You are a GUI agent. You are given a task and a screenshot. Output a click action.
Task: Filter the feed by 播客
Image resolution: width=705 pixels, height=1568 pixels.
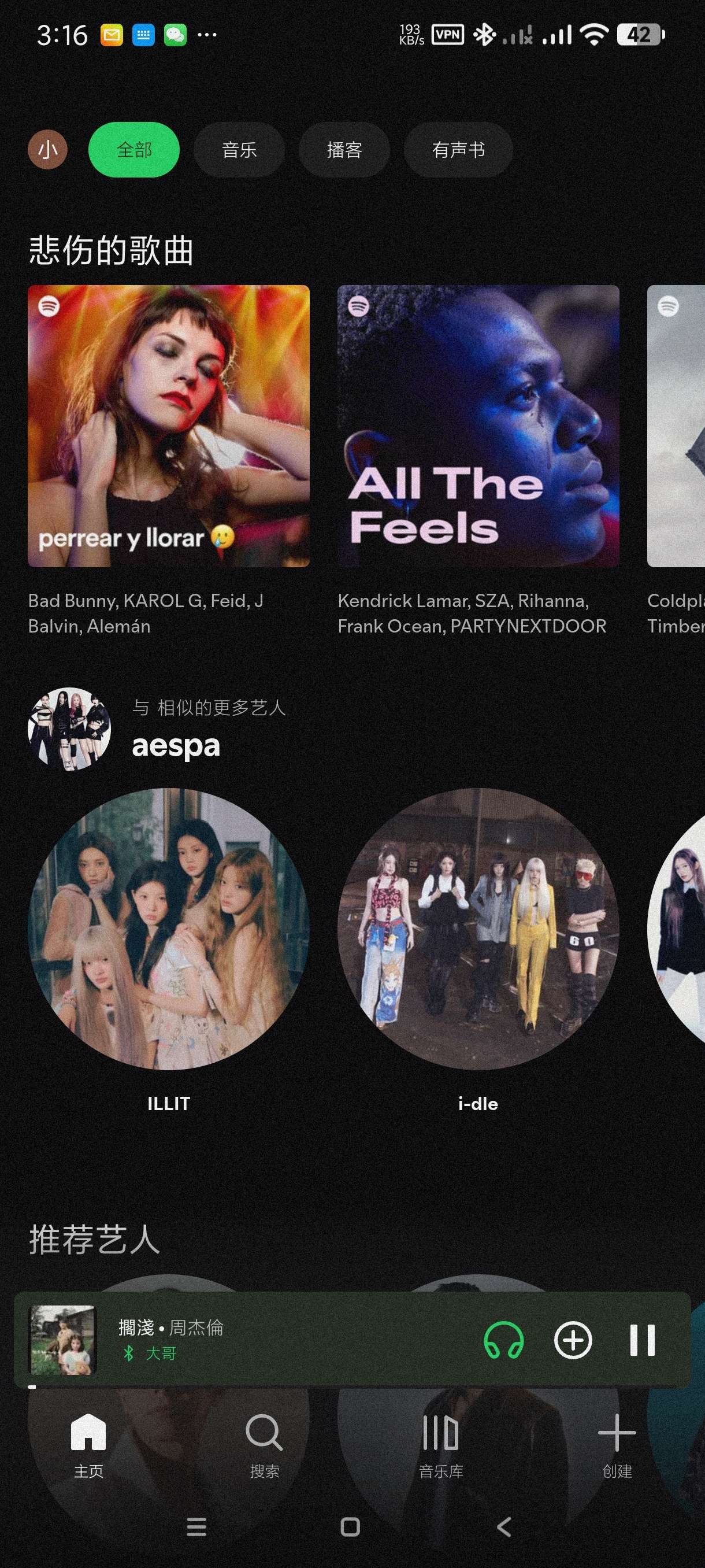(344, 150)
